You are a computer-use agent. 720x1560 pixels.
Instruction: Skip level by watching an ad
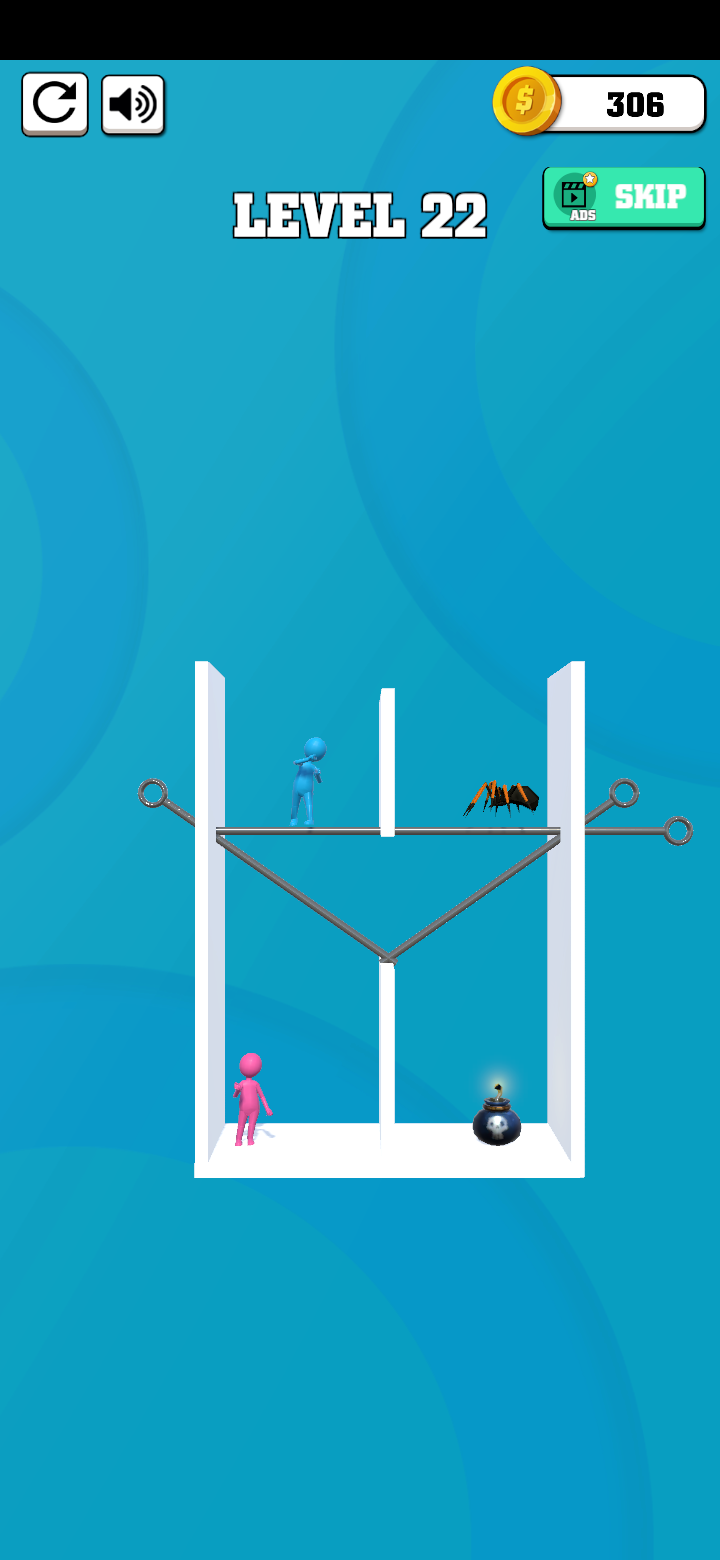pos(624,198)
